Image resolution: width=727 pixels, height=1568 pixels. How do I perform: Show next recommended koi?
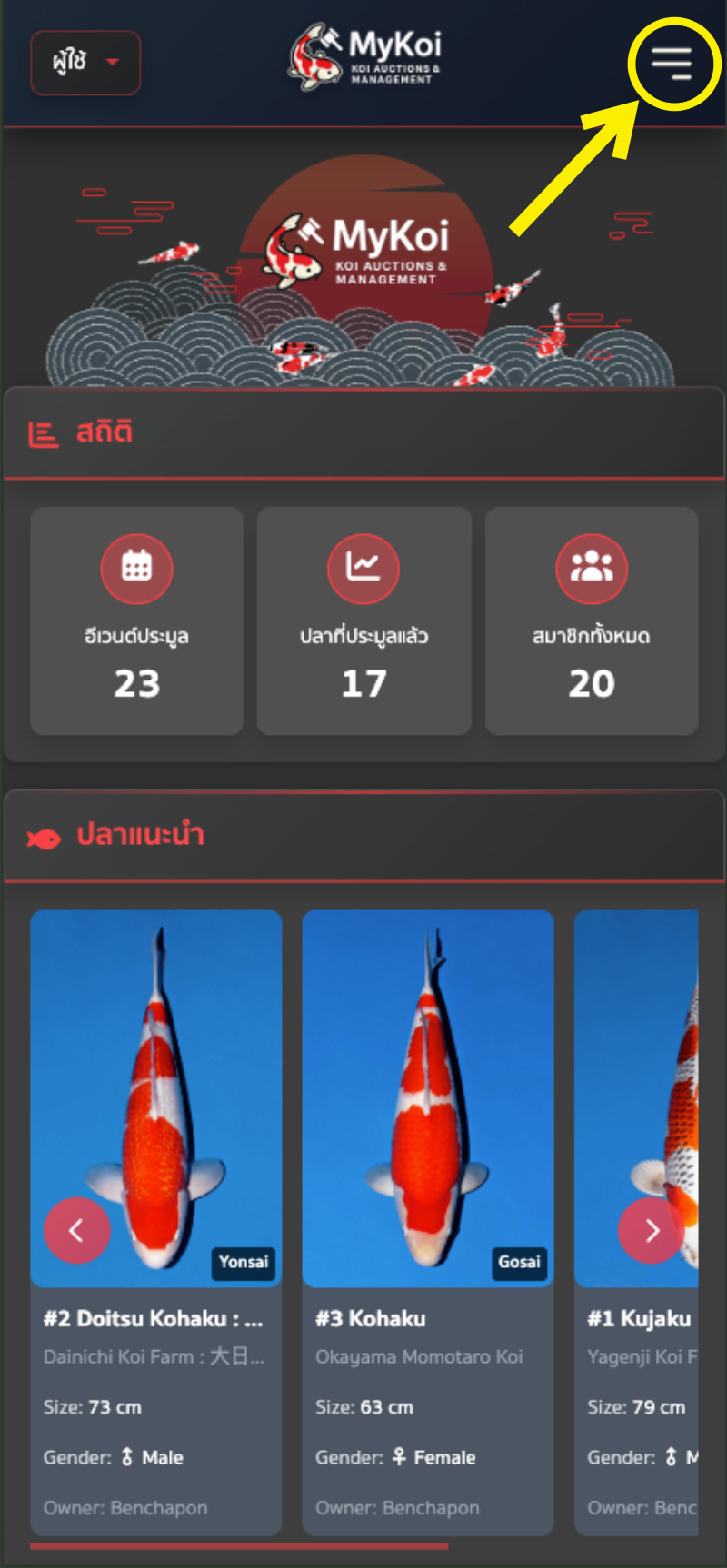point(651,1230)
